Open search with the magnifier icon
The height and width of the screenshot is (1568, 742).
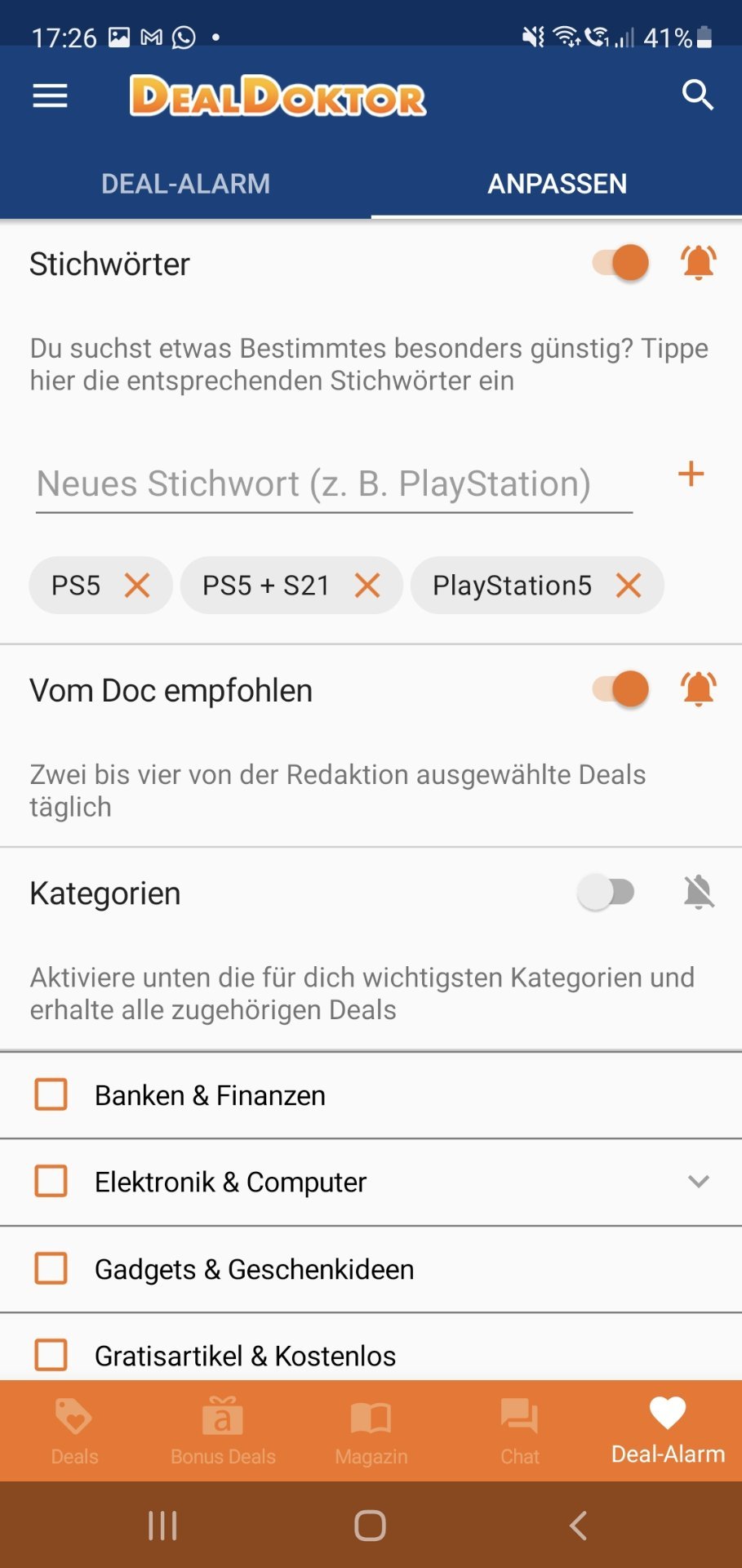click(x=697, y=96)
